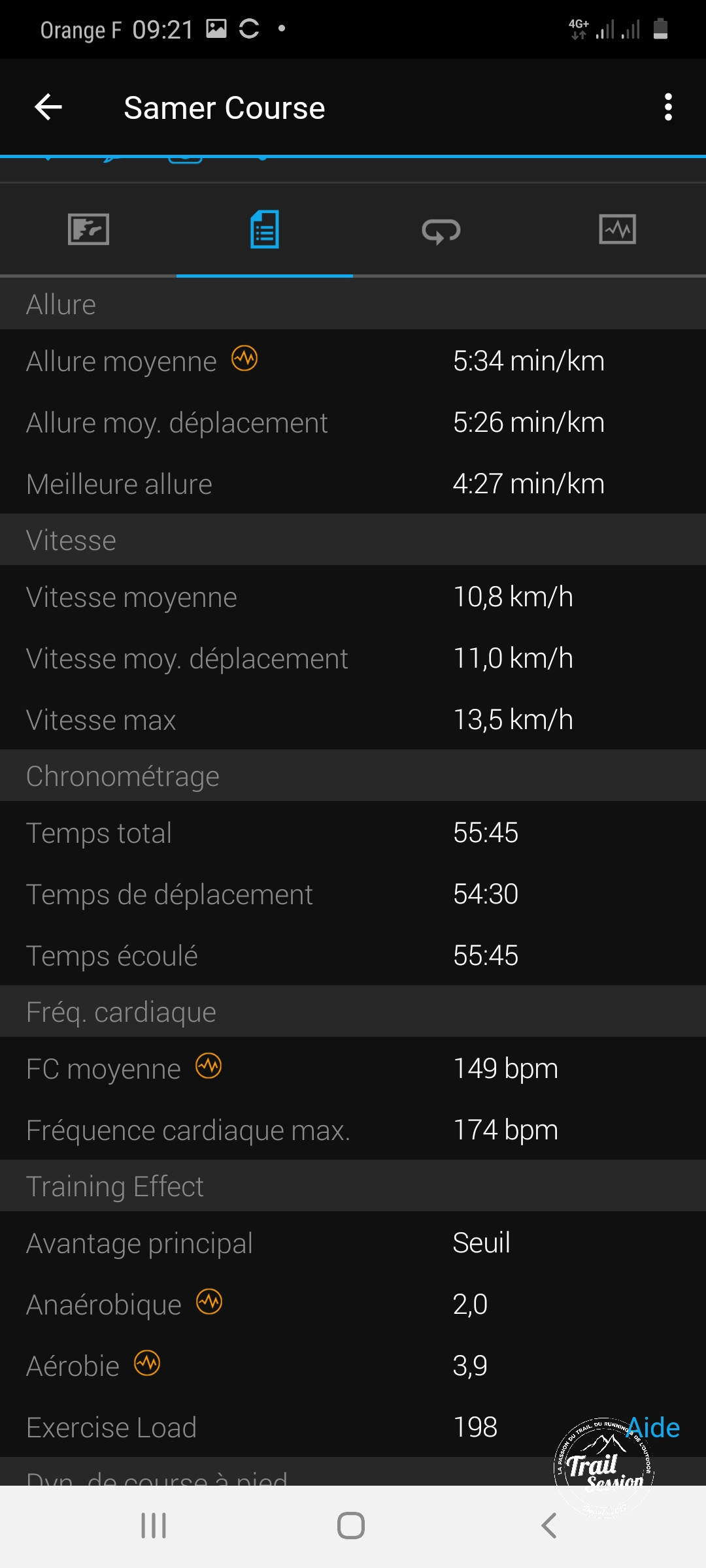This screenshot has height=1568, width=706.
Task: Open the three-dot overflow menu
Action: pyautogui.click(x=667, y=107)
